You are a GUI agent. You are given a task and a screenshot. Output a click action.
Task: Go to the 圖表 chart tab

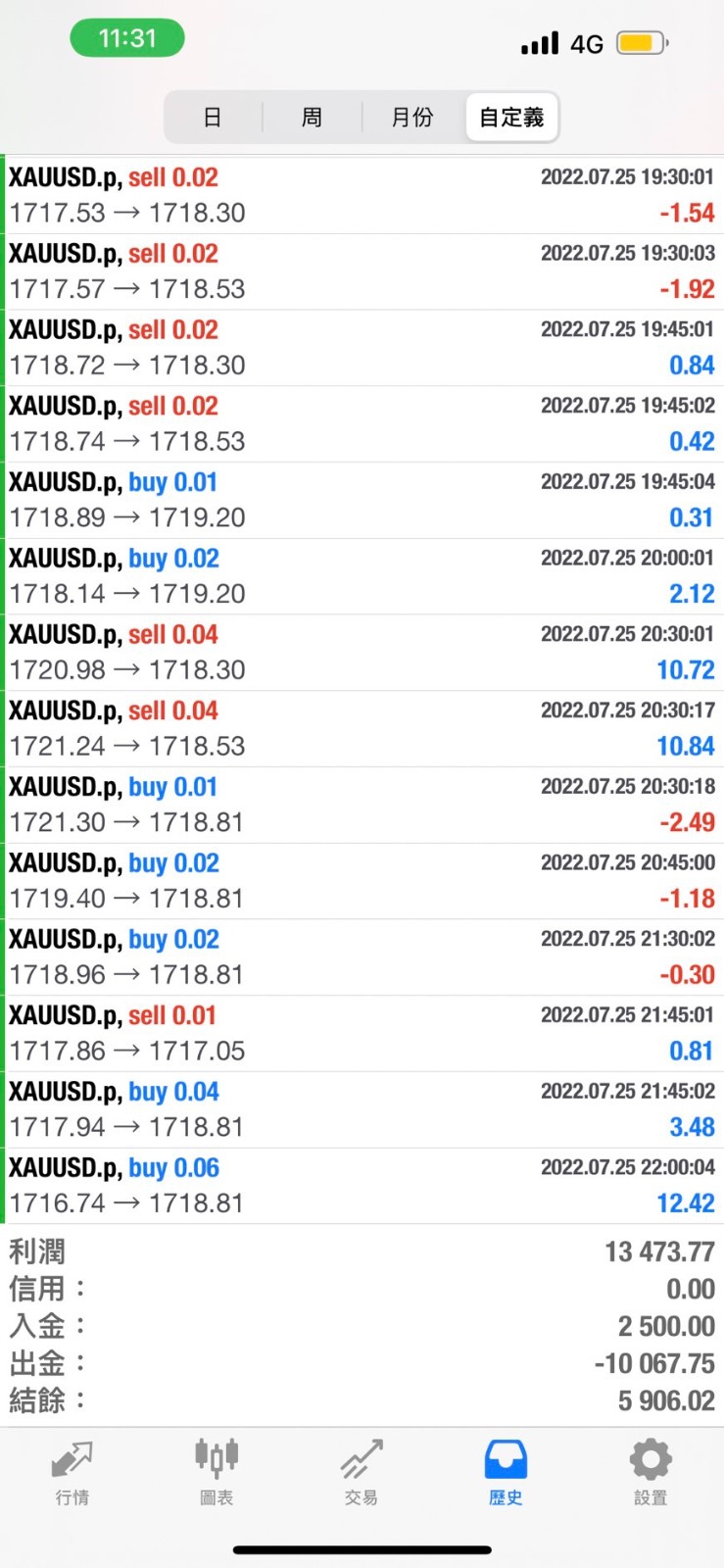[217, 1472]
